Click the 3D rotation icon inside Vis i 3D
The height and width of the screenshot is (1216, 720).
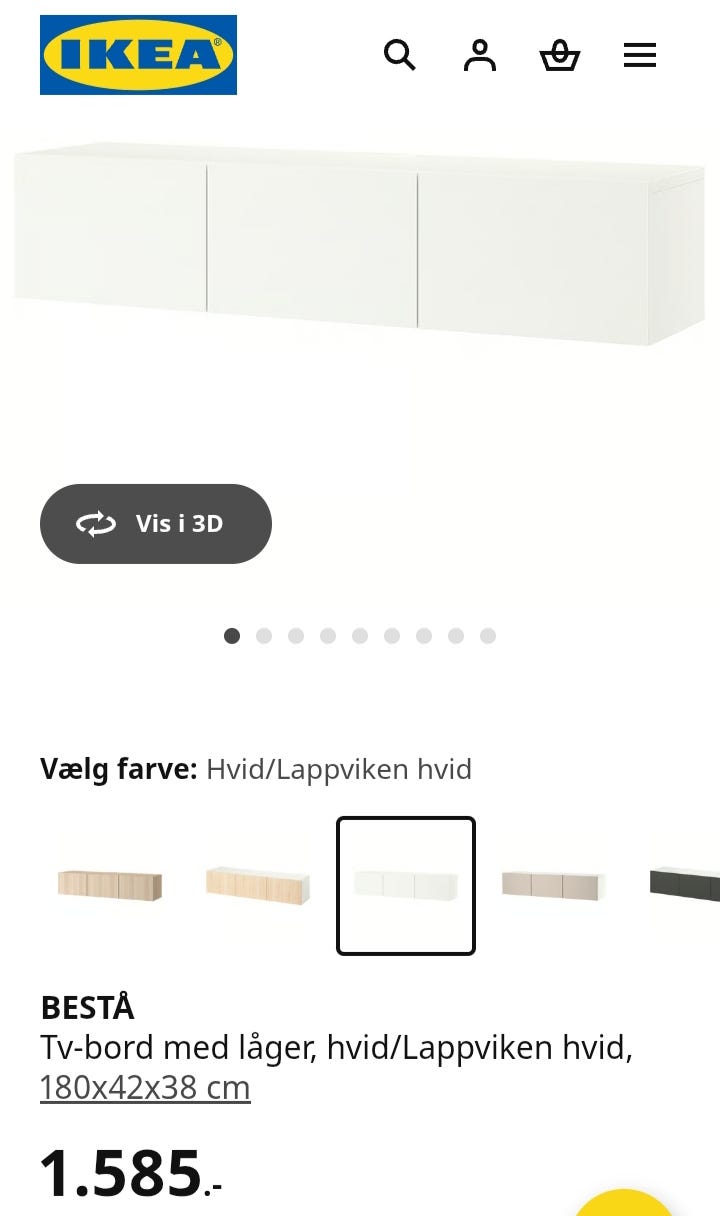pos(97,523)
